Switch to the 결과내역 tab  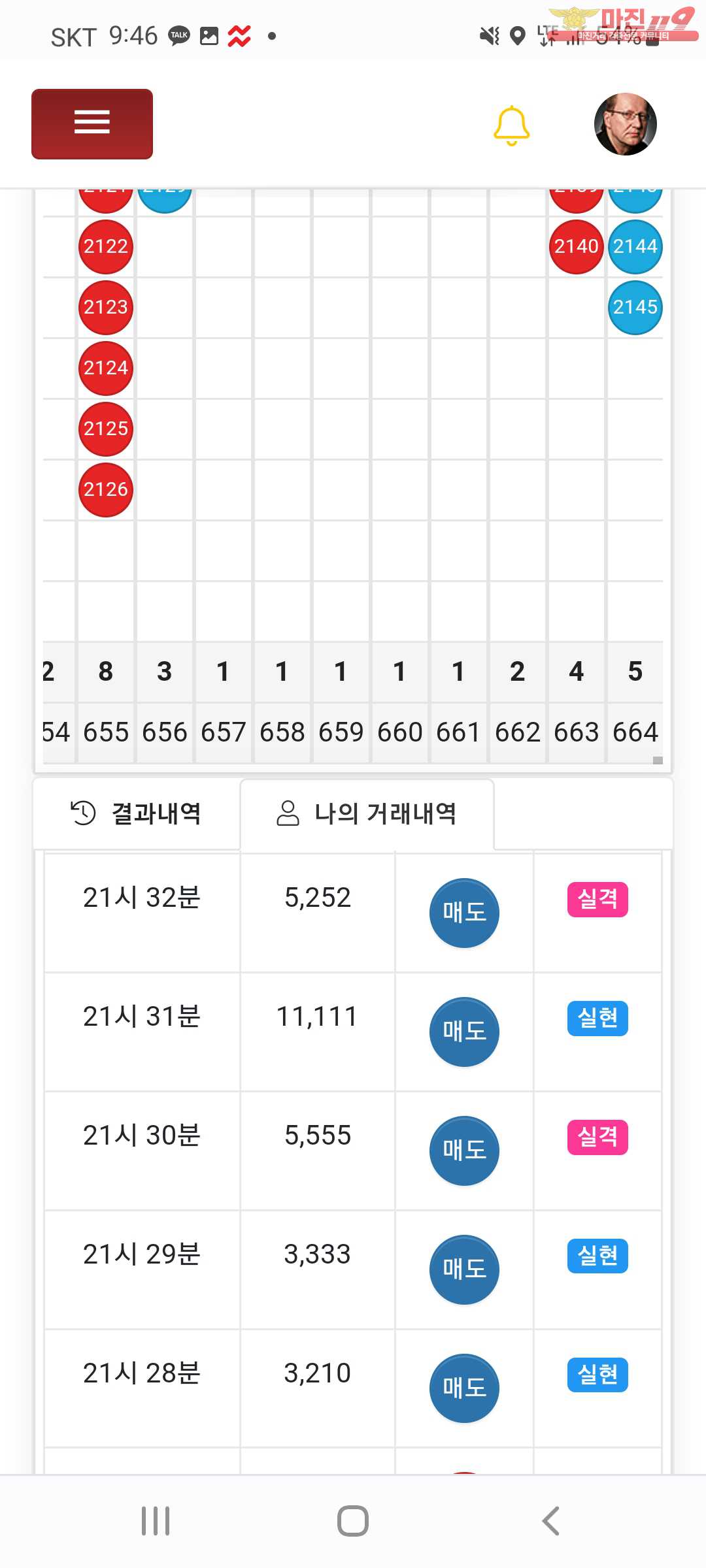(136, 813)
